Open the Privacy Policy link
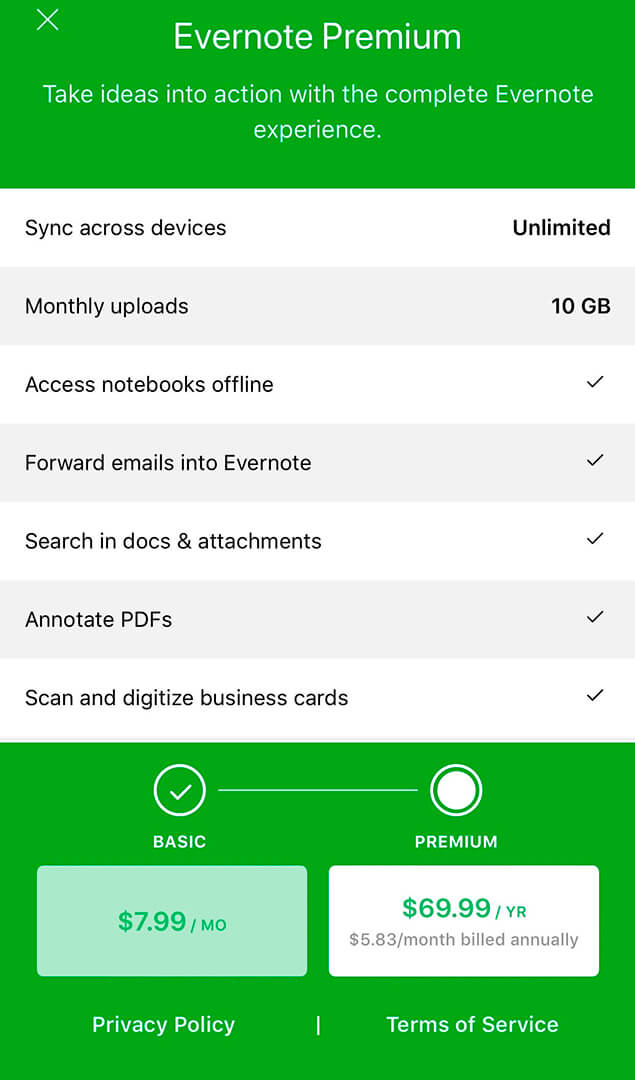This screenshot has width=635, height=1080. click(x=163, y=1024)
